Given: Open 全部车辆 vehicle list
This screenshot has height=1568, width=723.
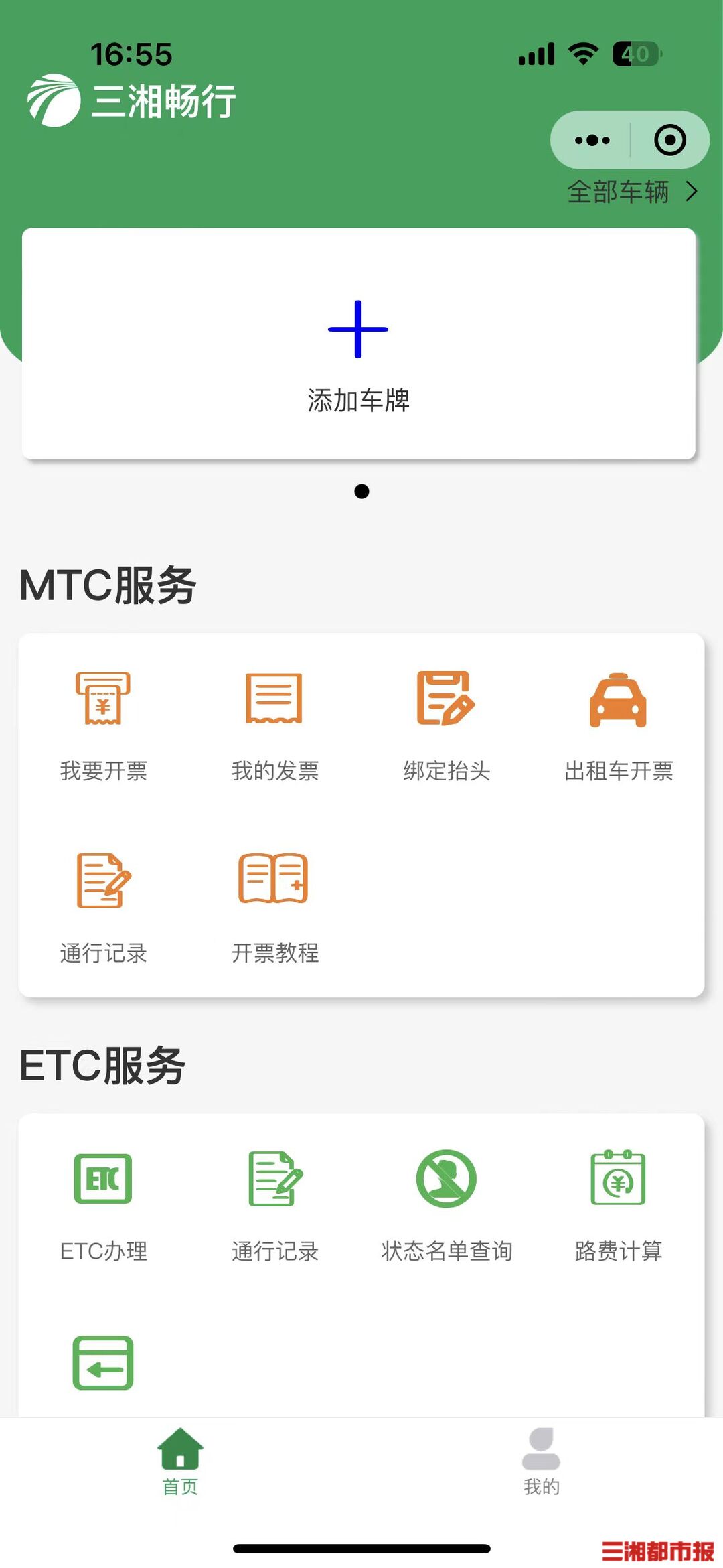Looking at the screenshot, I should pos(631,192).
